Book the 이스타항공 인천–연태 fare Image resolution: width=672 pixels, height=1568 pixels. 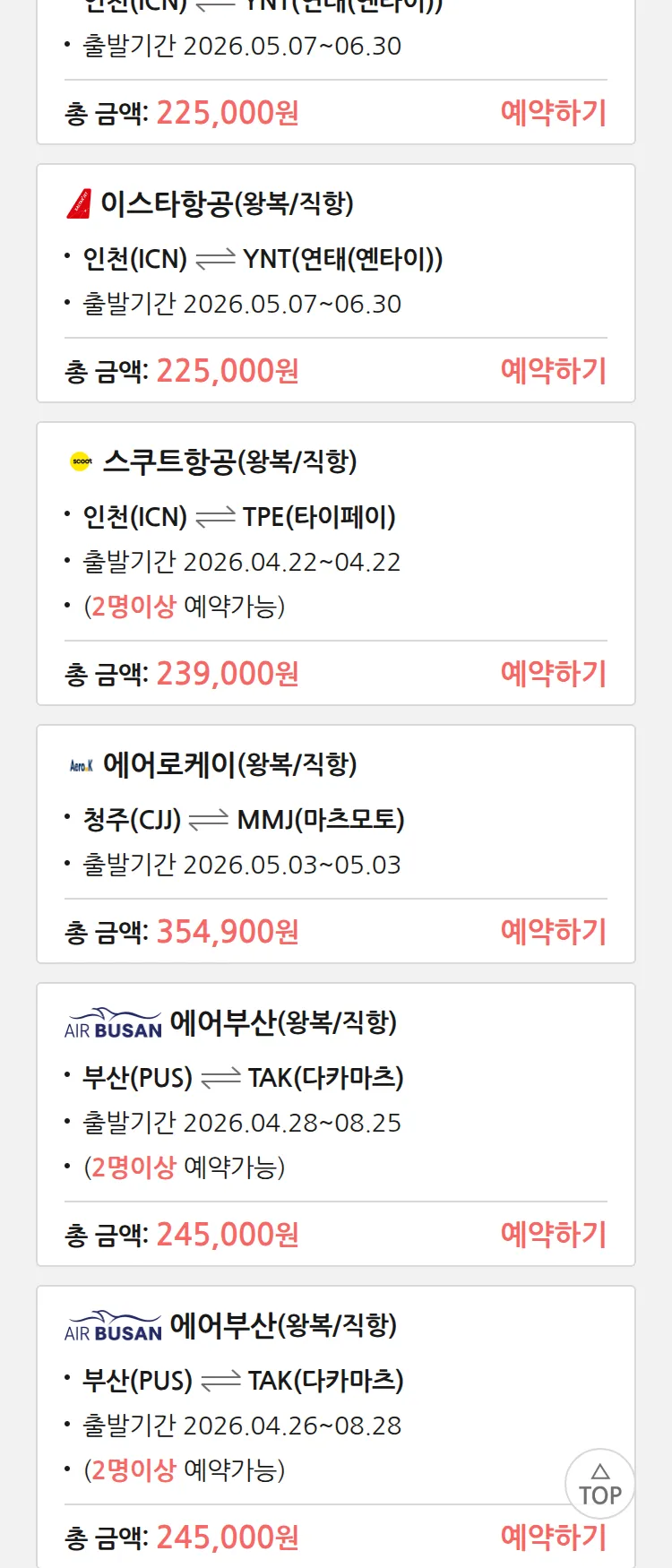[x=553, y=370]
